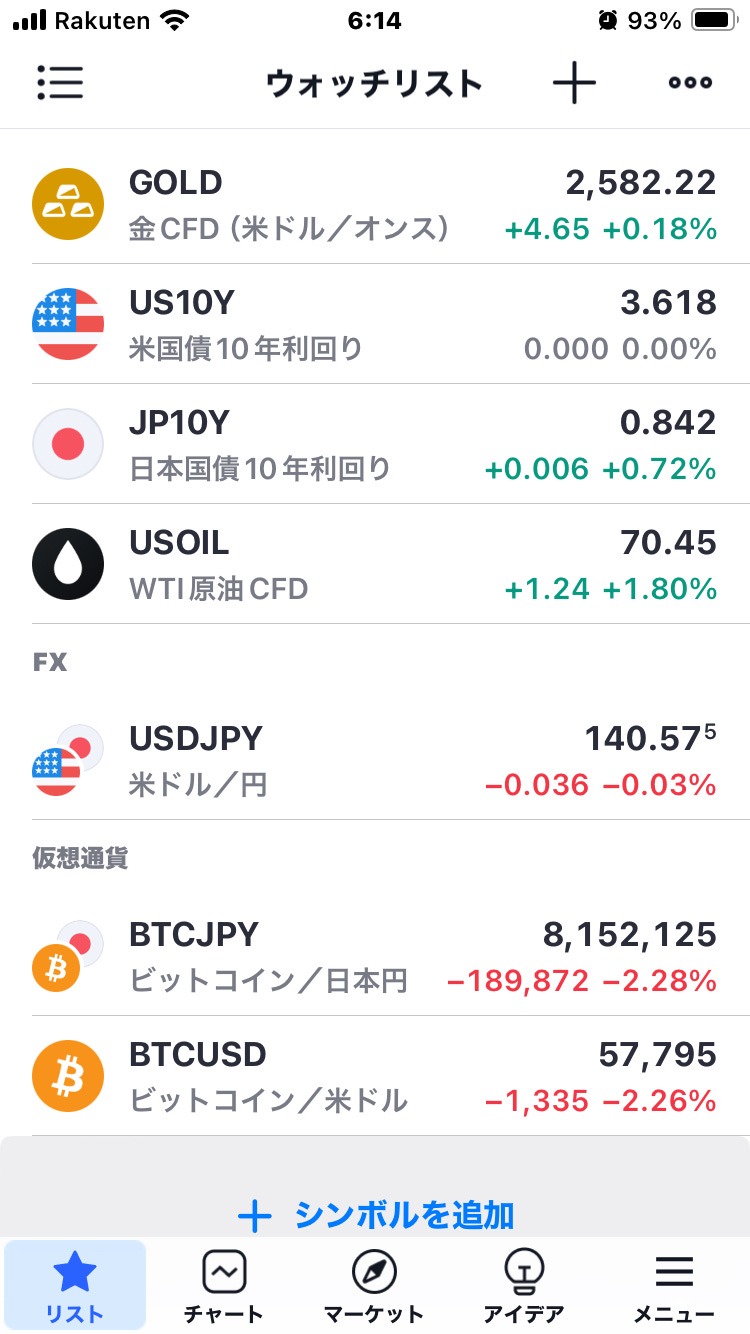Open the GOLD symbol row
Screen dimensions: 750x1334
tap(375, 204)
